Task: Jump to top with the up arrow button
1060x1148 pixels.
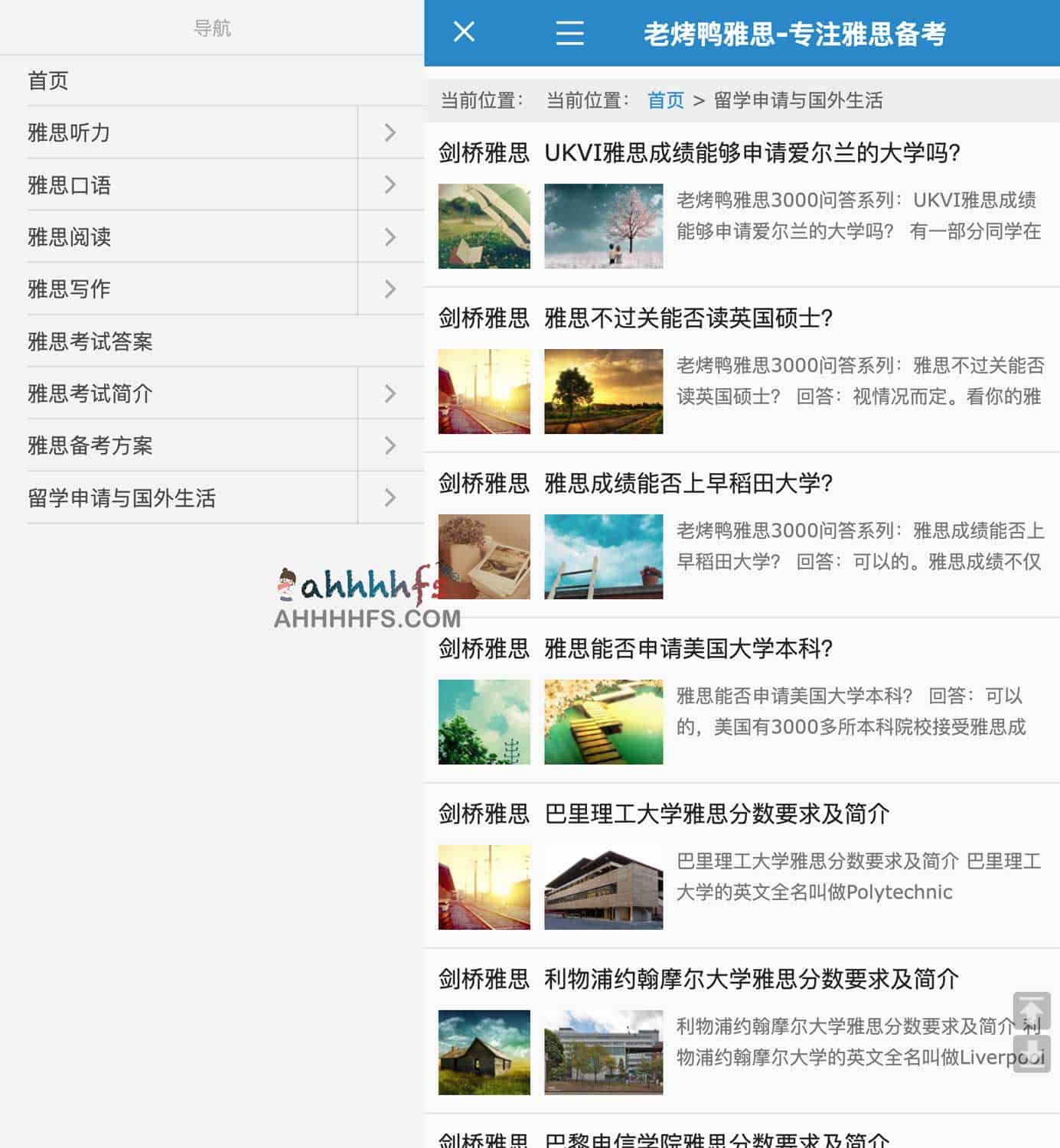Action: point(1032,1010)
